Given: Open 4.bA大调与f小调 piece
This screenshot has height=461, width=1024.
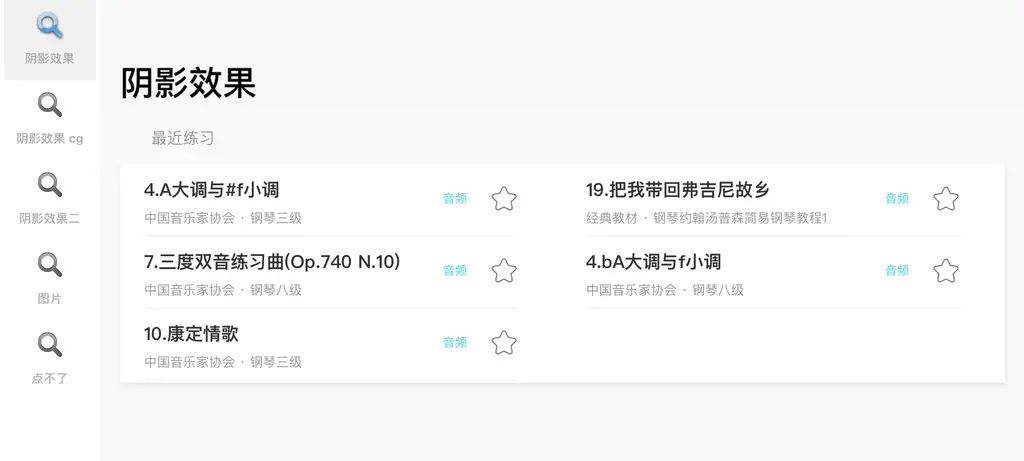Looking at the screenshot, I should tap(654, 262).
